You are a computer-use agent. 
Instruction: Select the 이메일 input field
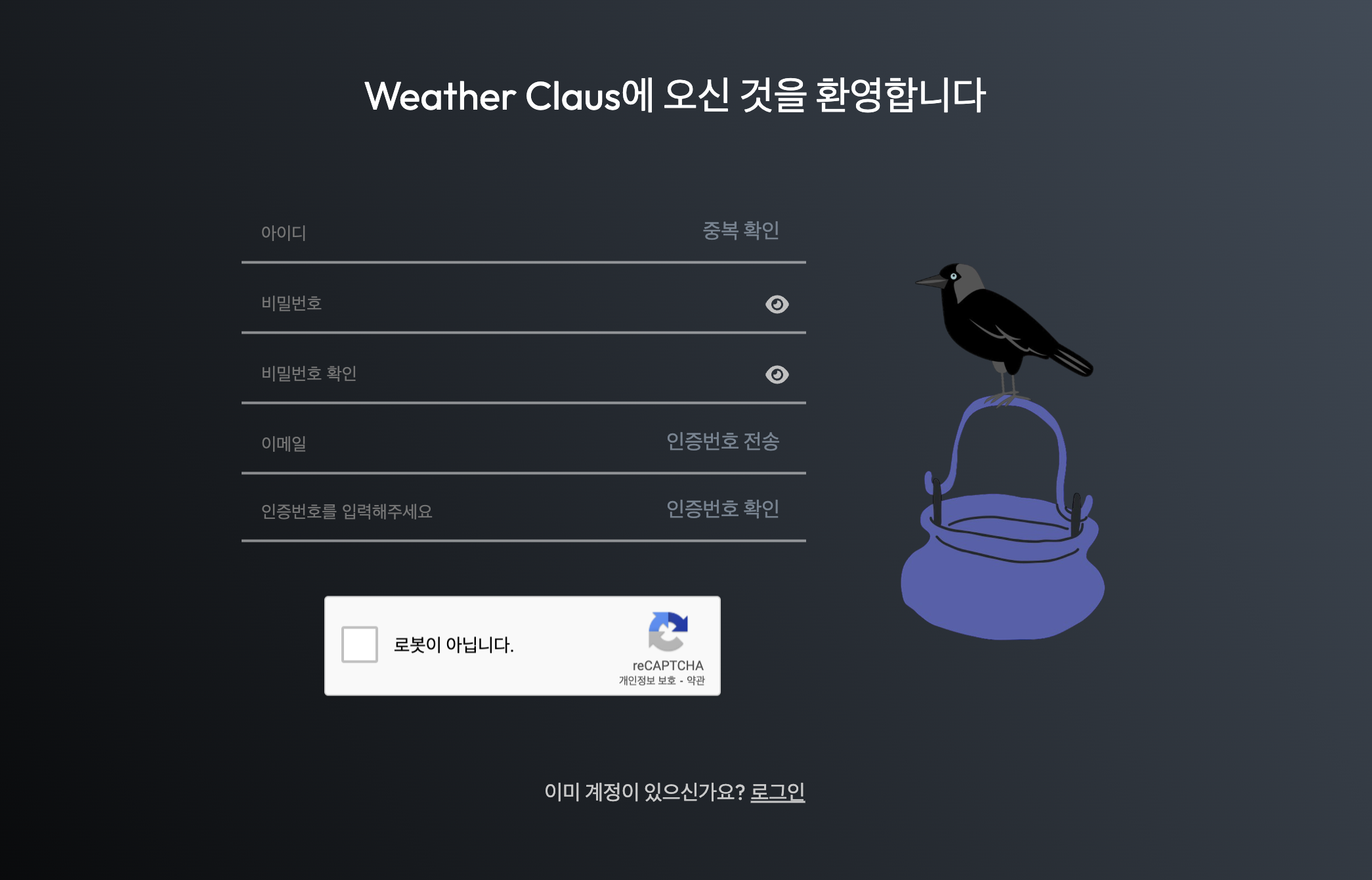(446, 444)
